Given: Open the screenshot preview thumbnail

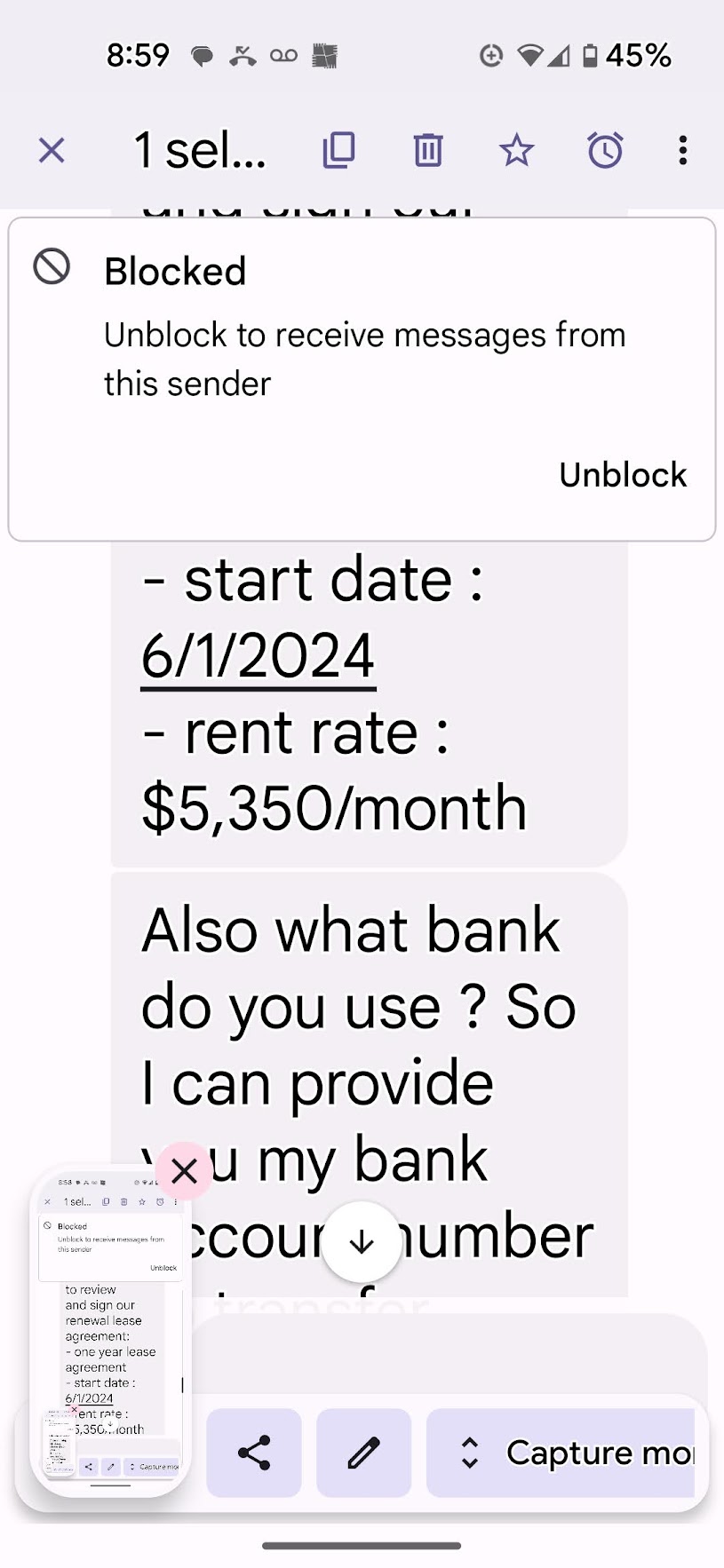Looking at the screenshot, I should click(x=110, y=1332).
